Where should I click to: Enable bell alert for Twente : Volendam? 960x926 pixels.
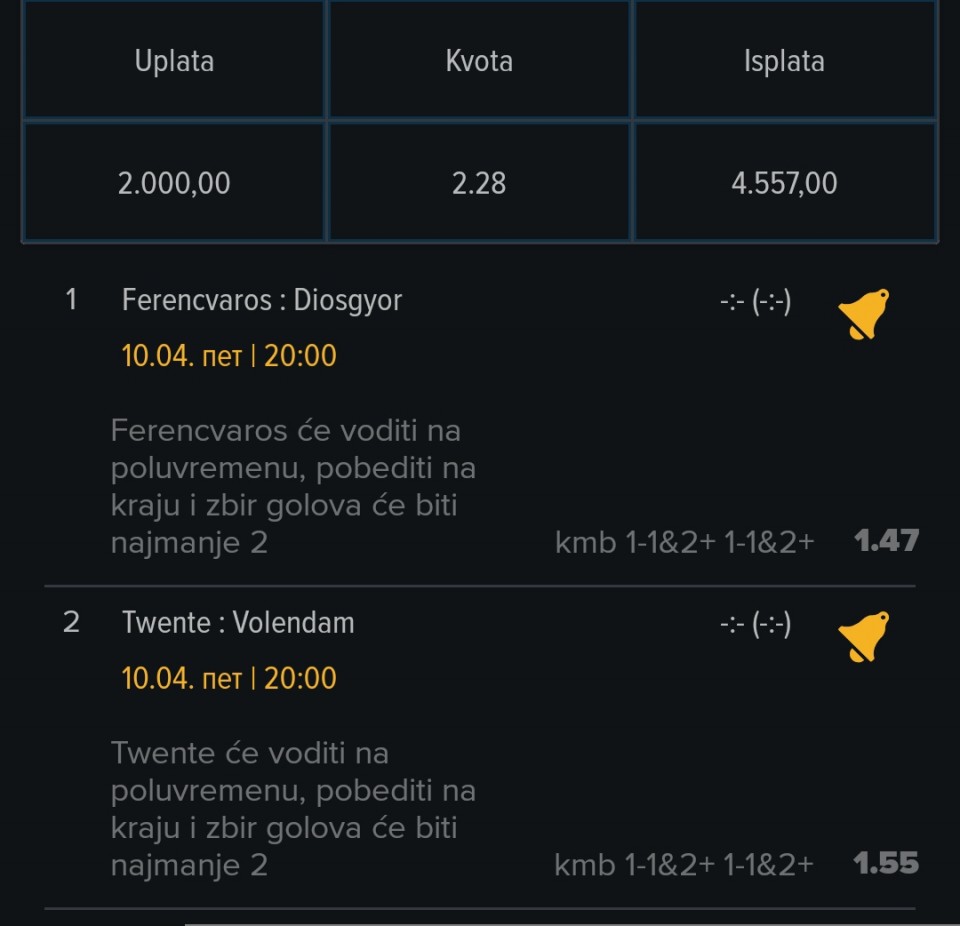(x=863, y=636)
